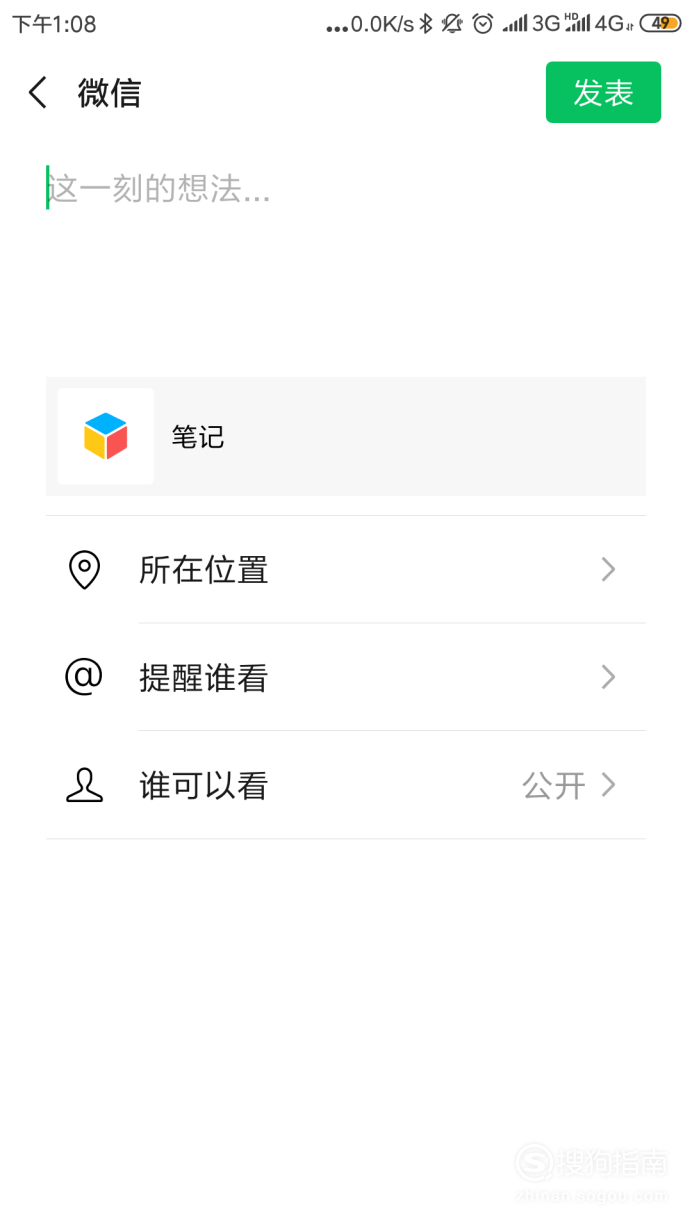Go back using the top-left arrow
The height and width of the screenshot is (1230, 692).
coord(38,93)
